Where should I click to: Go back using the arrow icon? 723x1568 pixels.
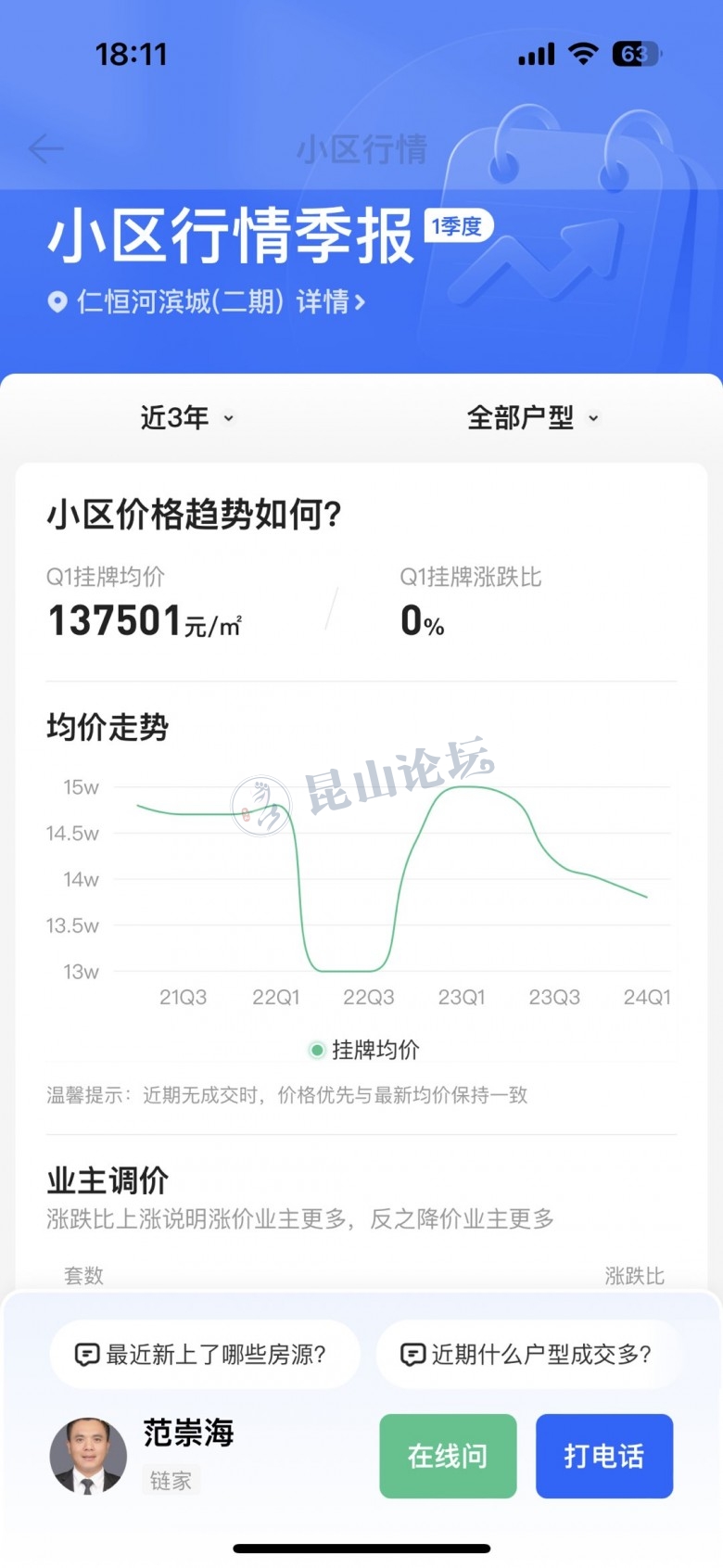coord(45,148)
